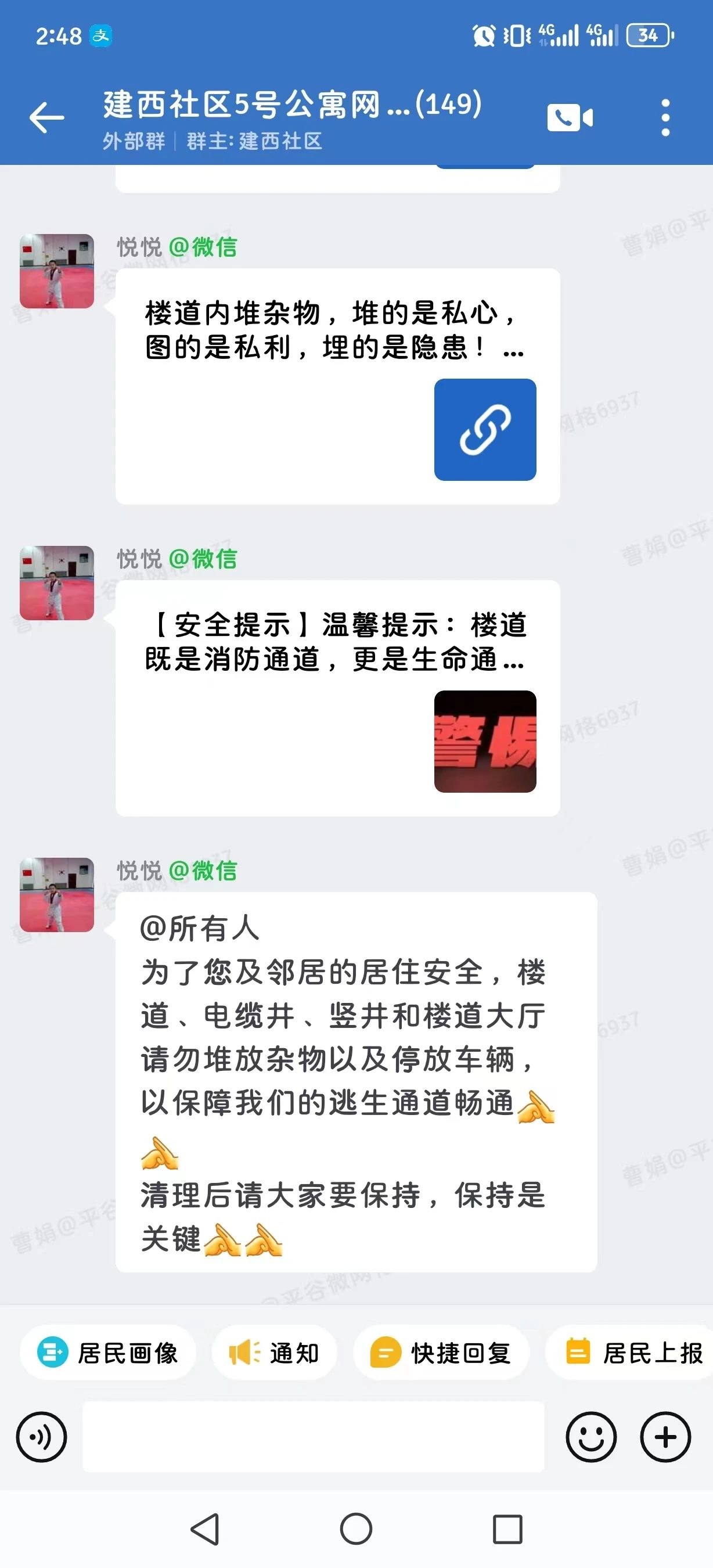Image resolution: width=713 pixels, height=1568 pixels.
Task: Open the plus attachment menu
Action: coord(665,1437)
